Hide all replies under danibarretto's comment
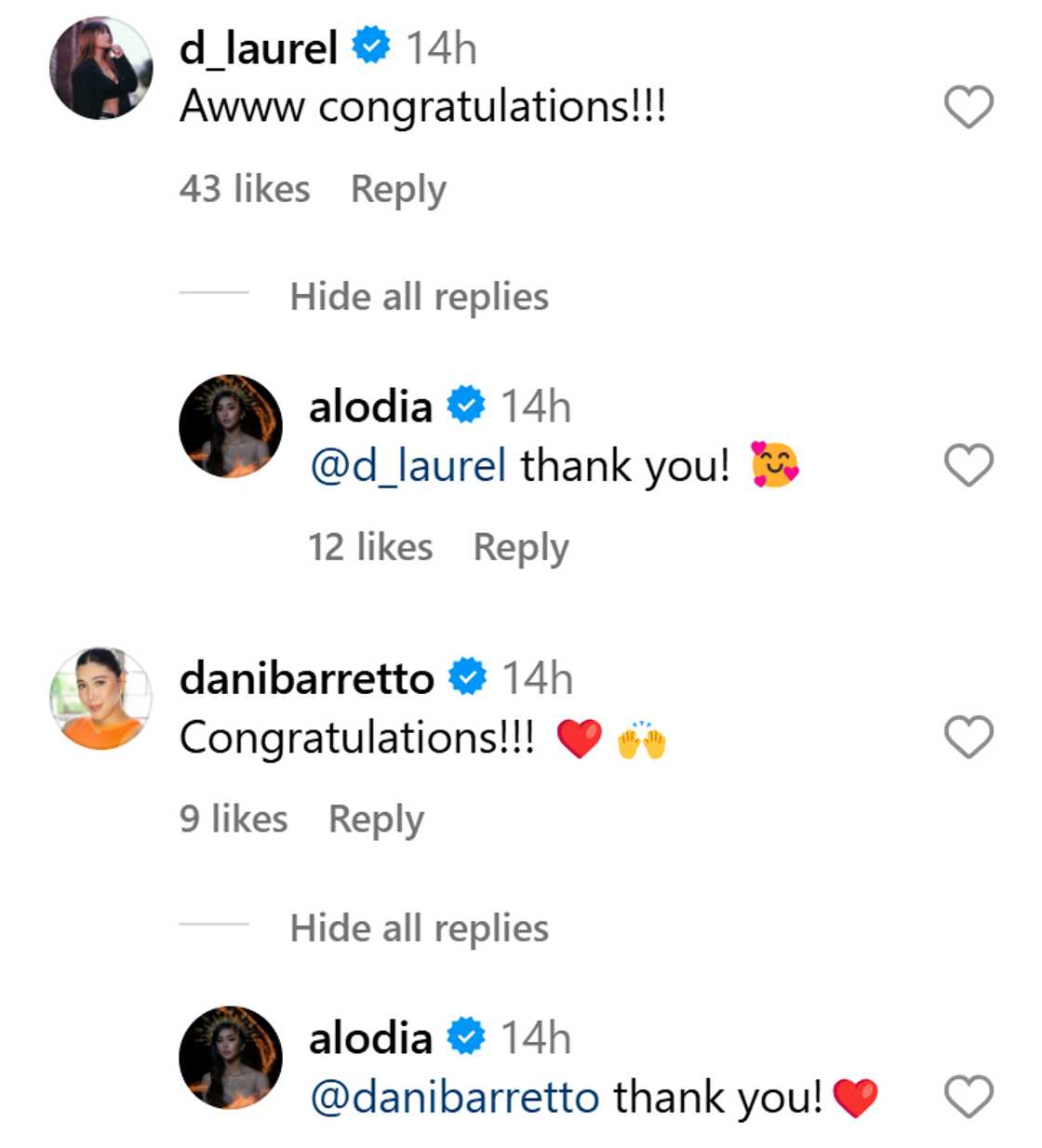 (x=419, y=928)
